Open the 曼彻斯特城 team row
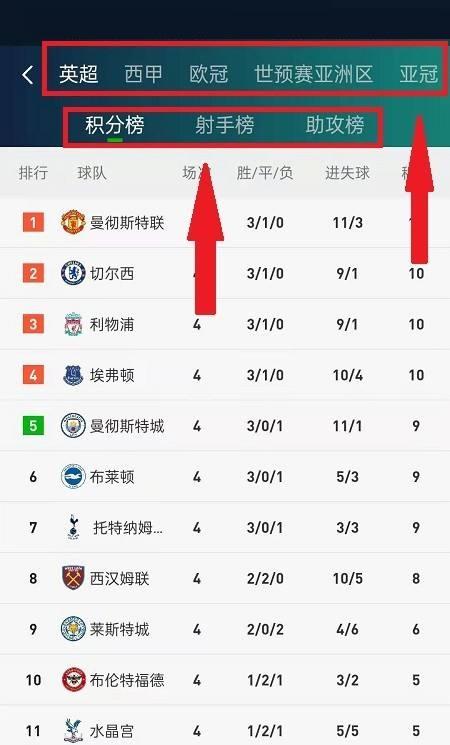 [225, 426]
